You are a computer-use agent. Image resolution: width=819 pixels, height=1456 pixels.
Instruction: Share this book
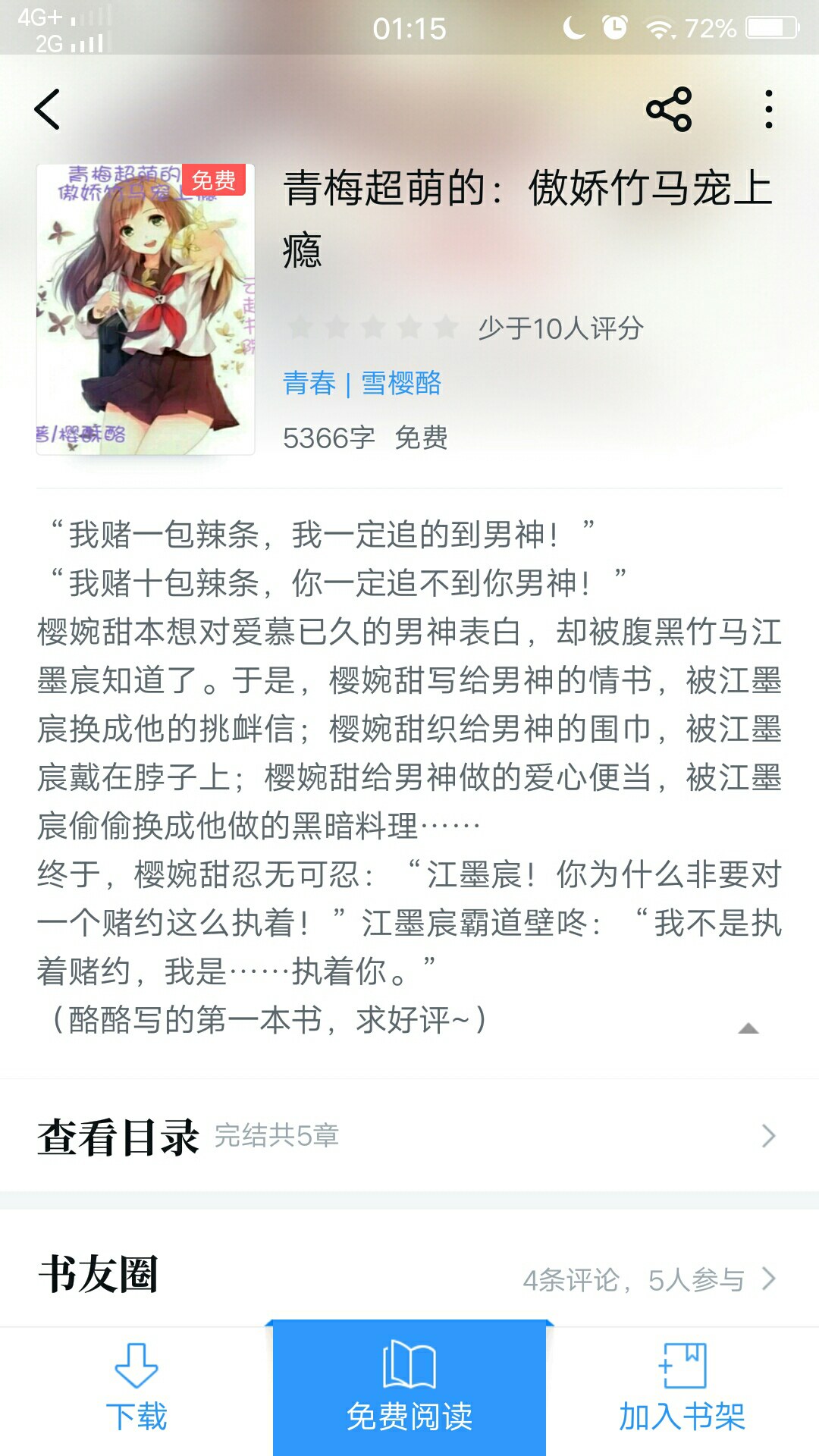669,109
